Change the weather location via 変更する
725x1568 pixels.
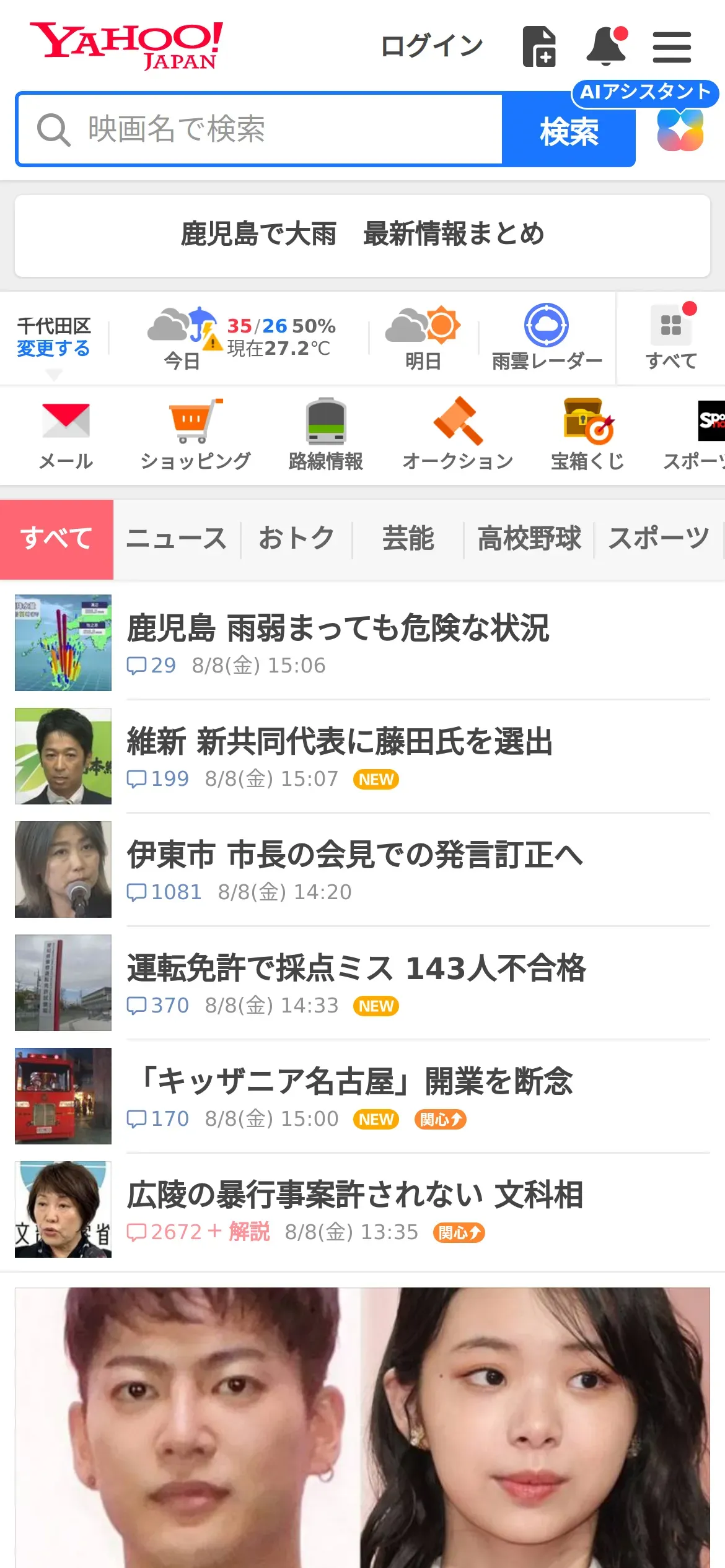tap(53, 349)
